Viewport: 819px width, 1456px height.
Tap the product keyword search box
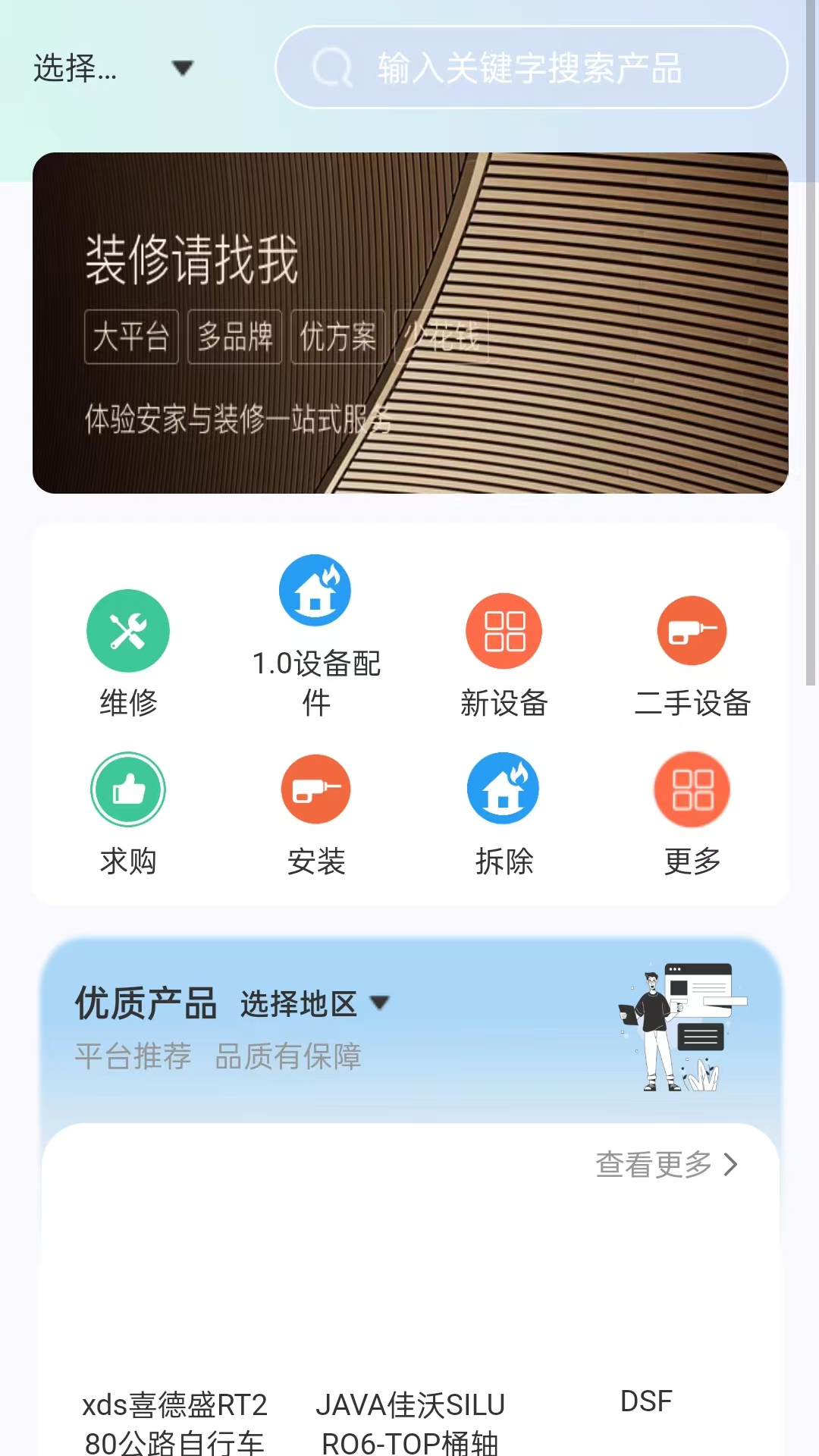tap(531, 68)
